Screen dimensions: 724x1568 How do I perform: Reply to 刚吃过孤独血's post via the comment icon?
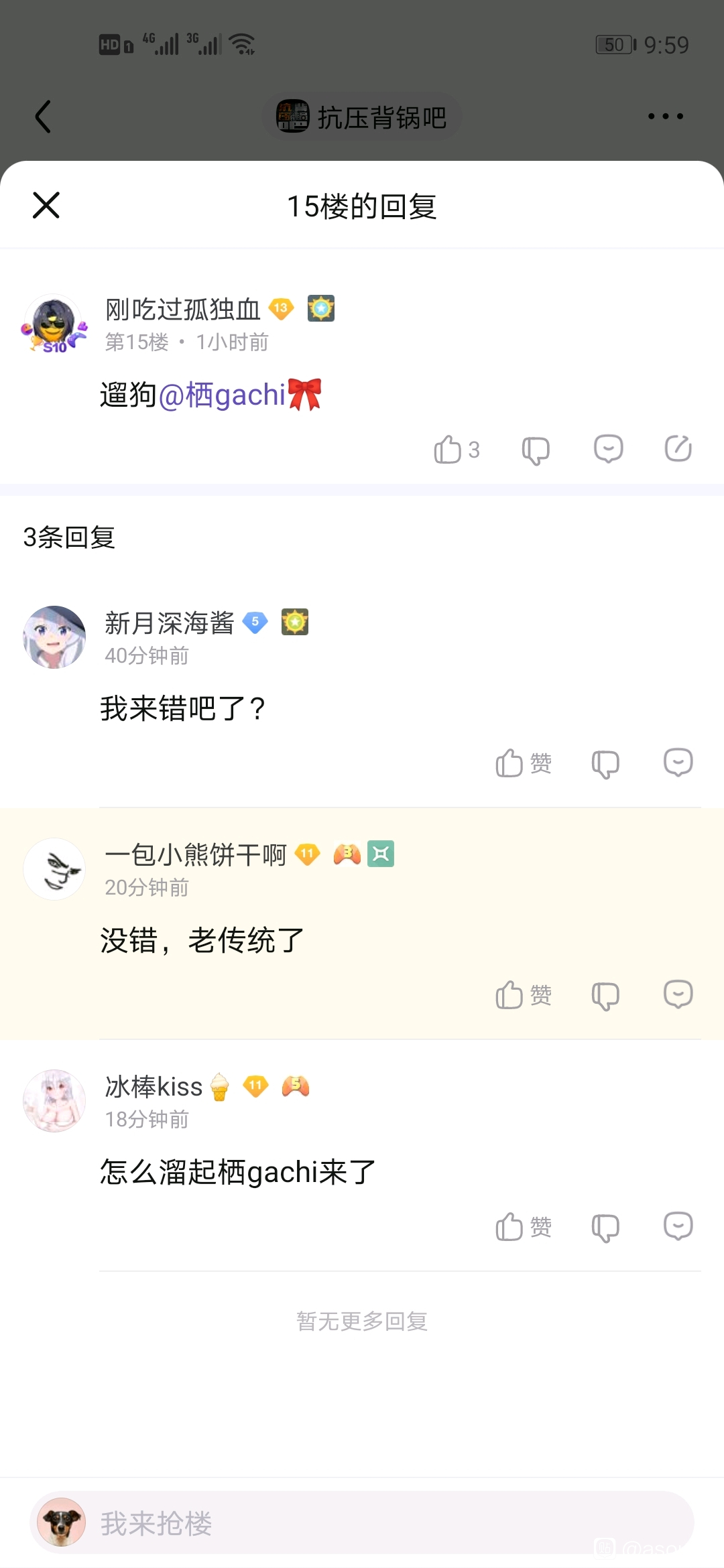pyautogui.click(x=608, y=449)
